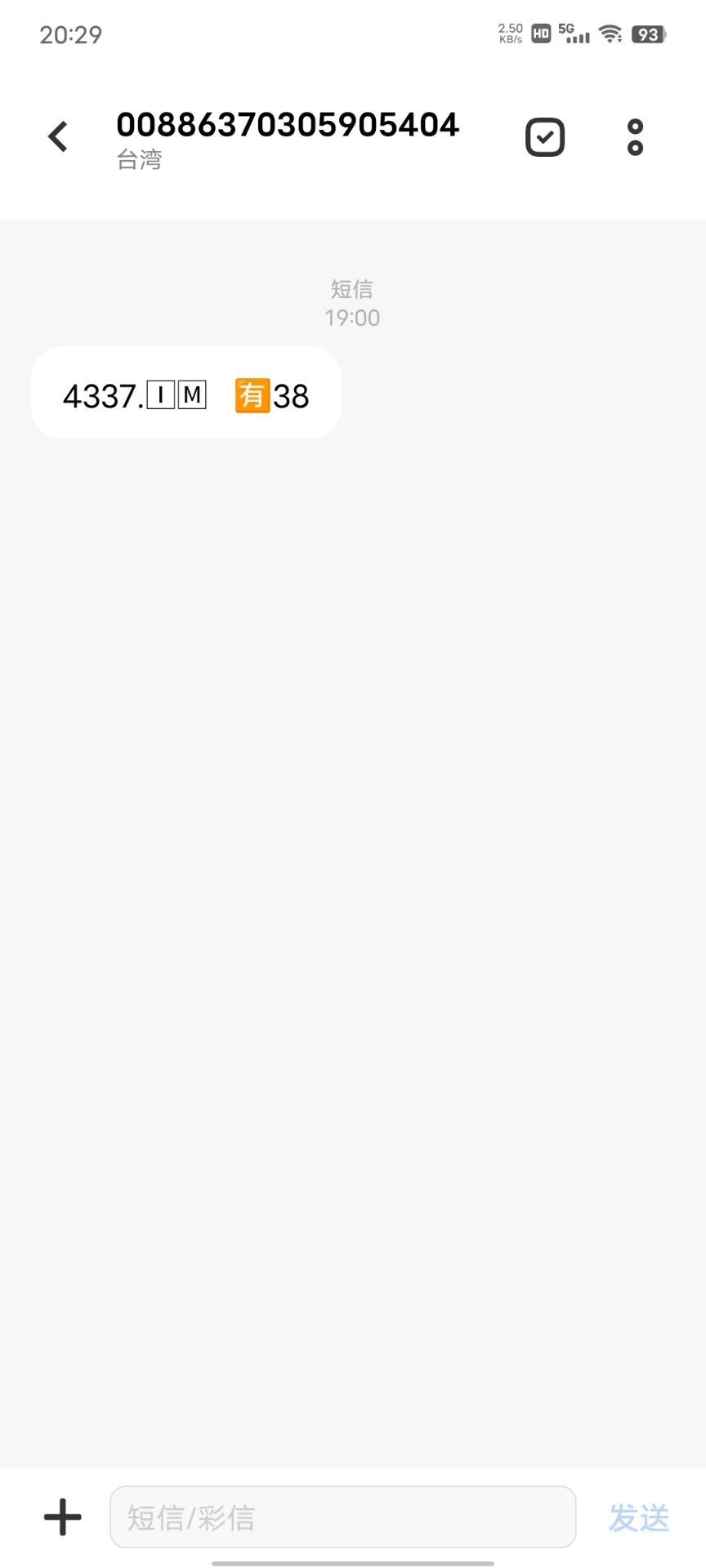This screenshot has width=706, height=1568.
Task: Focus the 短信/彩信 text field
Action: pos(342,1517)
